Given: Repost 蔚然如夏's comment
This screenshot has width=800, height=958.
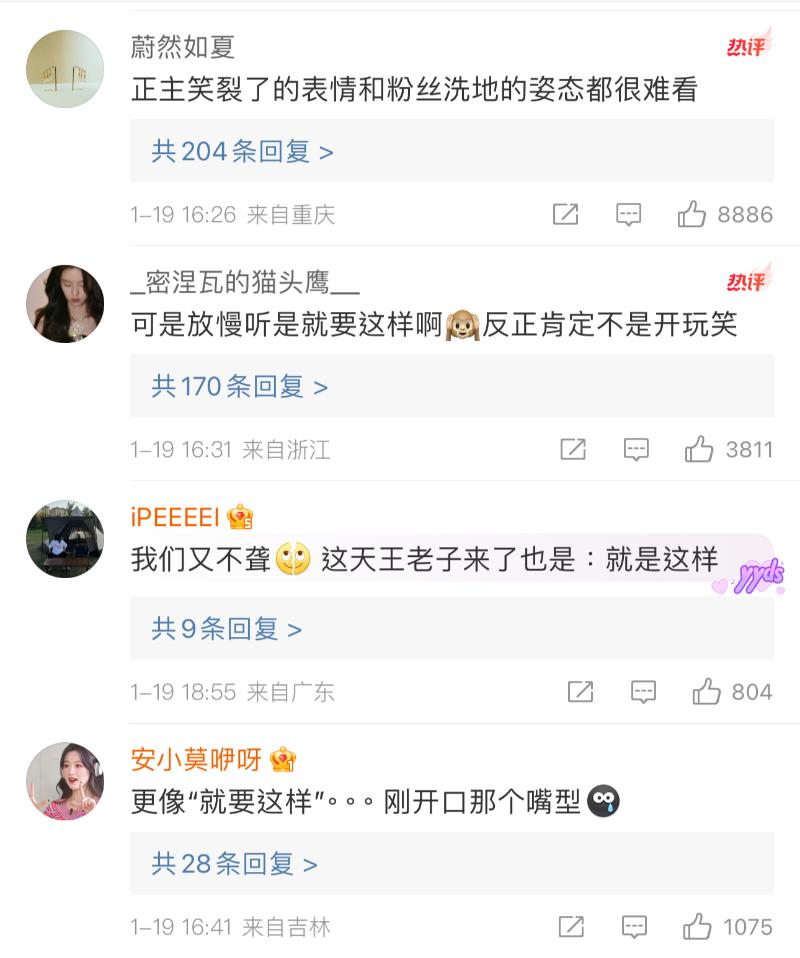Looking at the screenshot, I should click(x=566, y=214).
